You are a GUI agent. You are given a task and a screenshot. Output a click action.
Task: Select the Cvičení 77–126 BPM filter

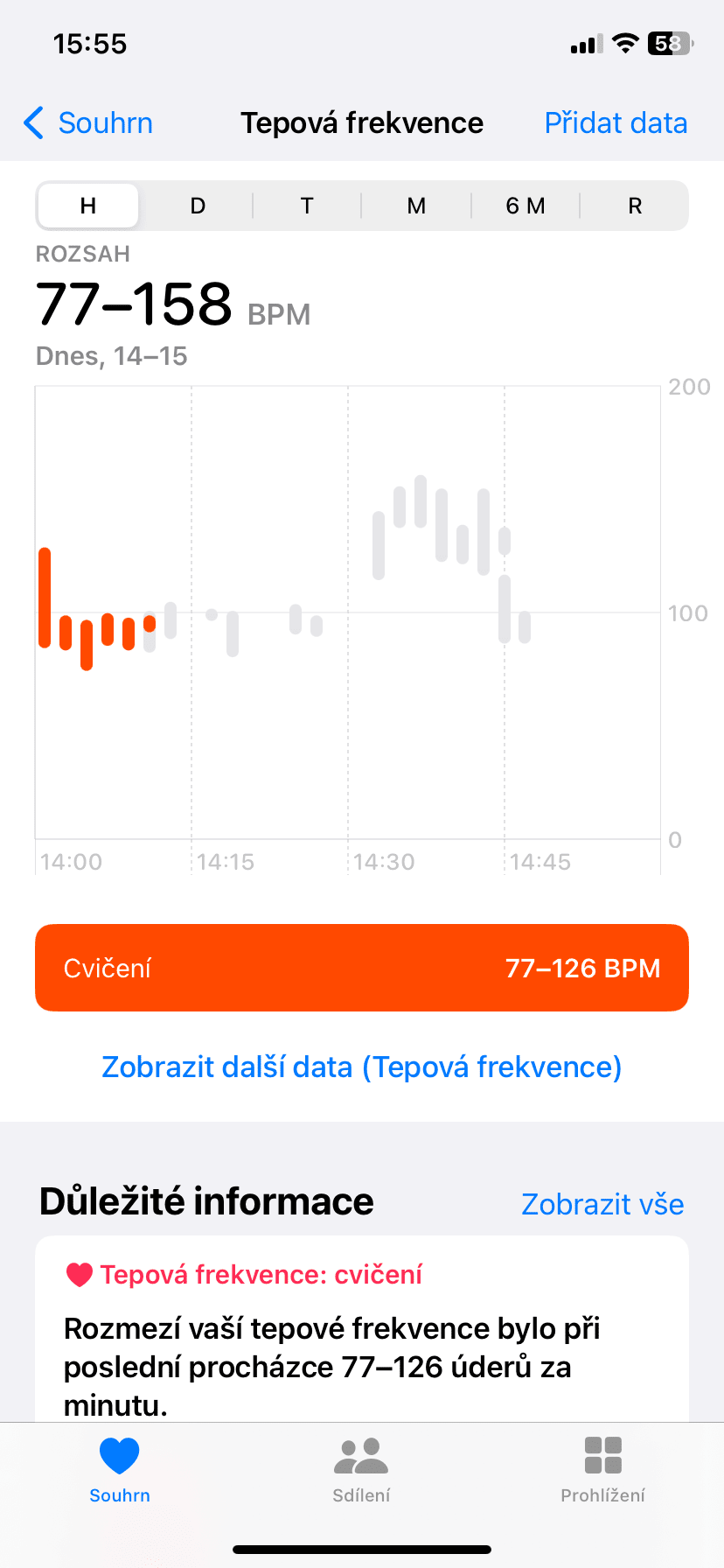362,968
